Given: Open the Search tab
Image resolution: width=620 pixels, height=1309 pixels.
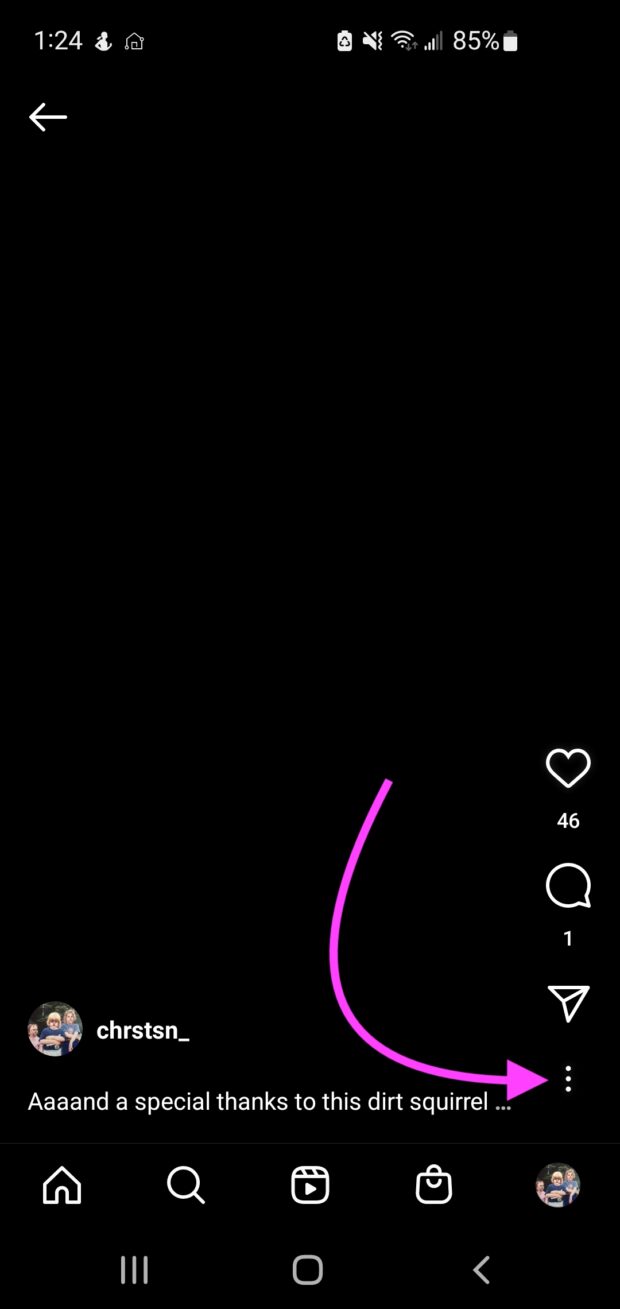Looking at the screenshot, I should [x=186, y=1186].
